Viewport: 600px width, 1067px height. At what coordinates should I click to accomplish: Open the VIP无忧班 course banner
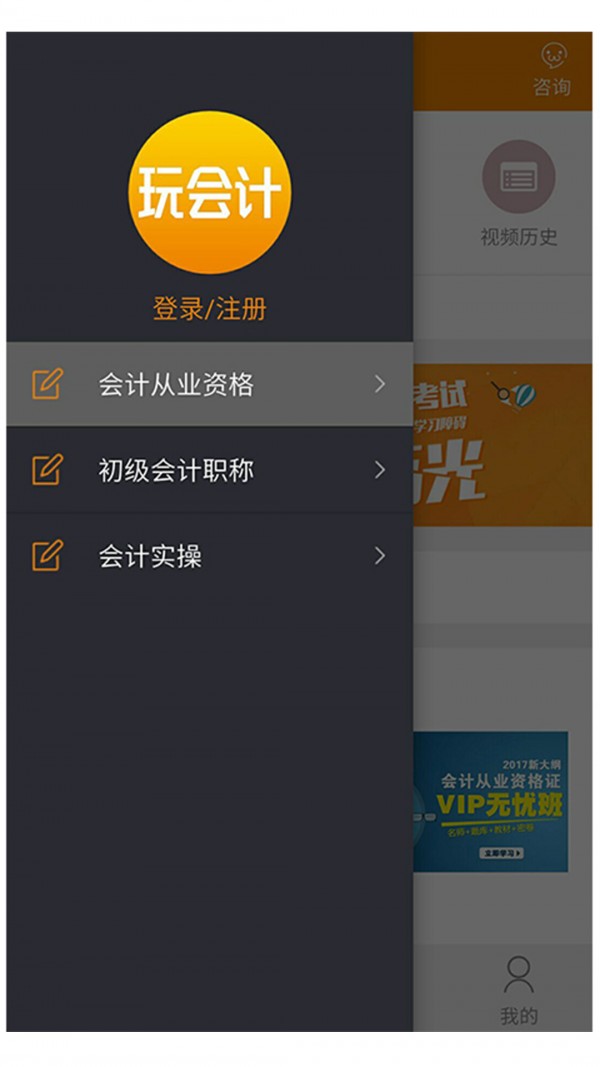click(x=492, y=801)
